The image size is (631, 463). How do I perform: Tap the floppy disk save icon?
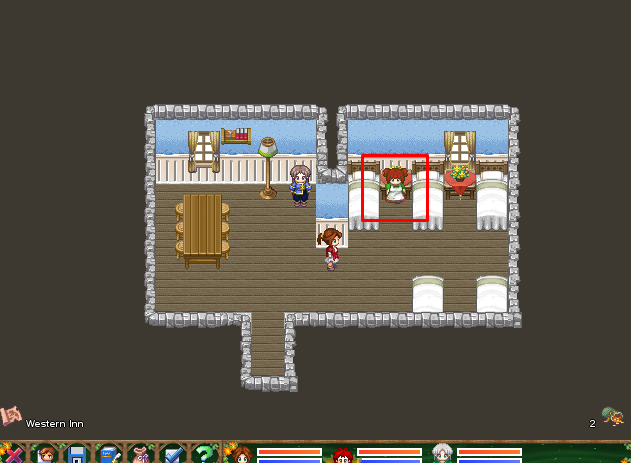click(77, 455)
